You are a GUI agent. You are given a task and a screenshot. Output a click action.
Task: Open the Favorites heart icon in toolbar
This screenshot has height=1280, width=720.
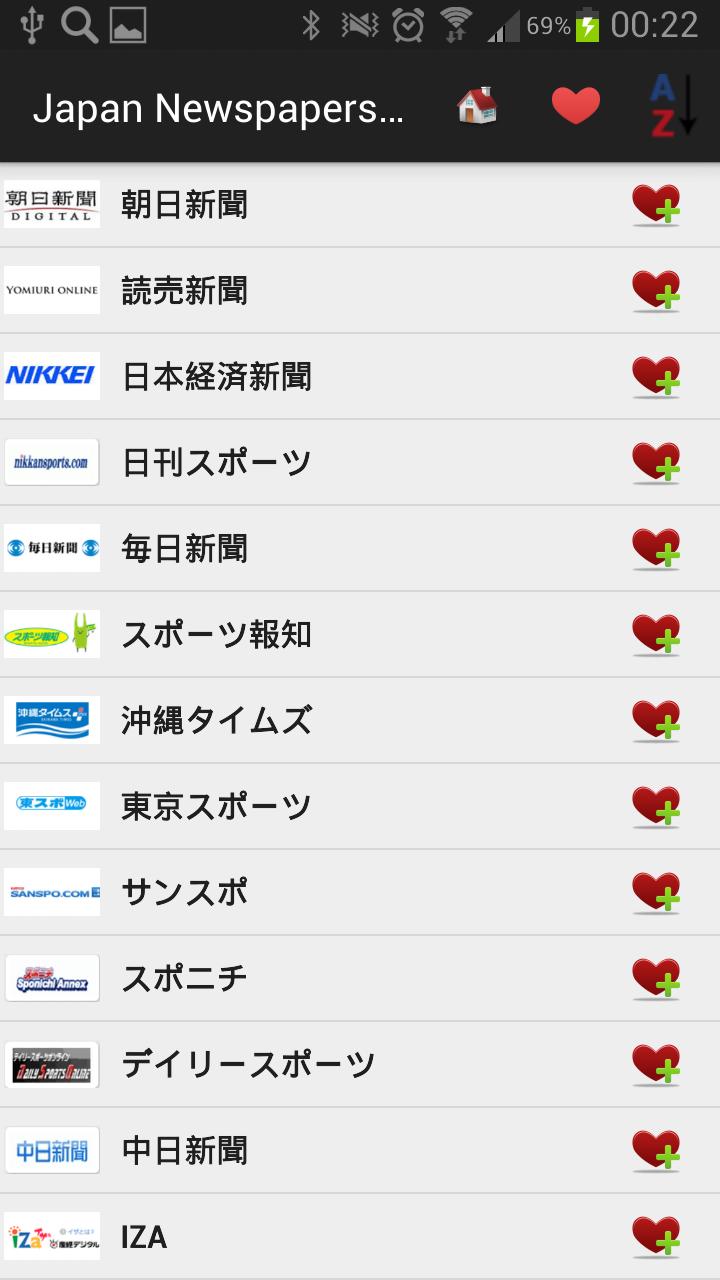point(577,104)
